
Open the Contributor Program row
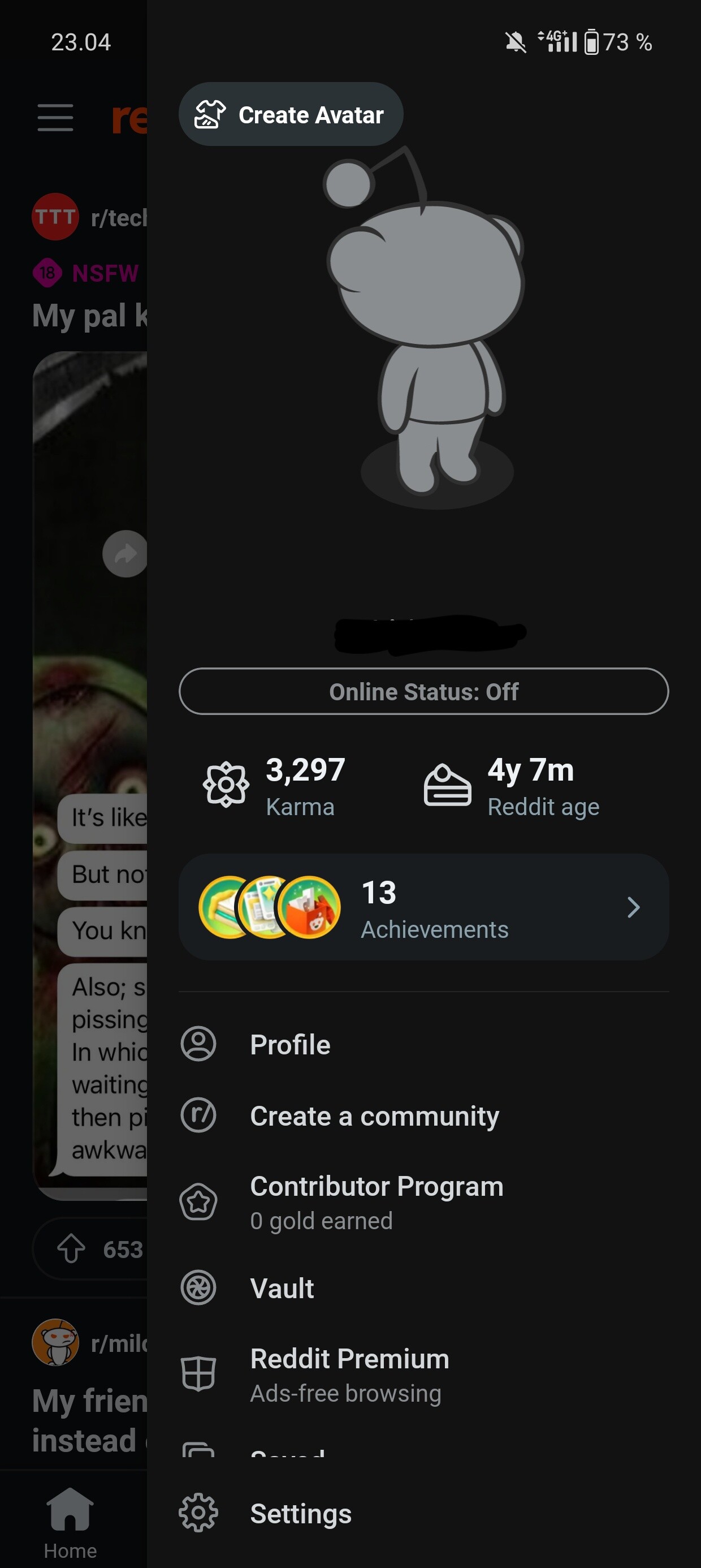(423, 1201)
